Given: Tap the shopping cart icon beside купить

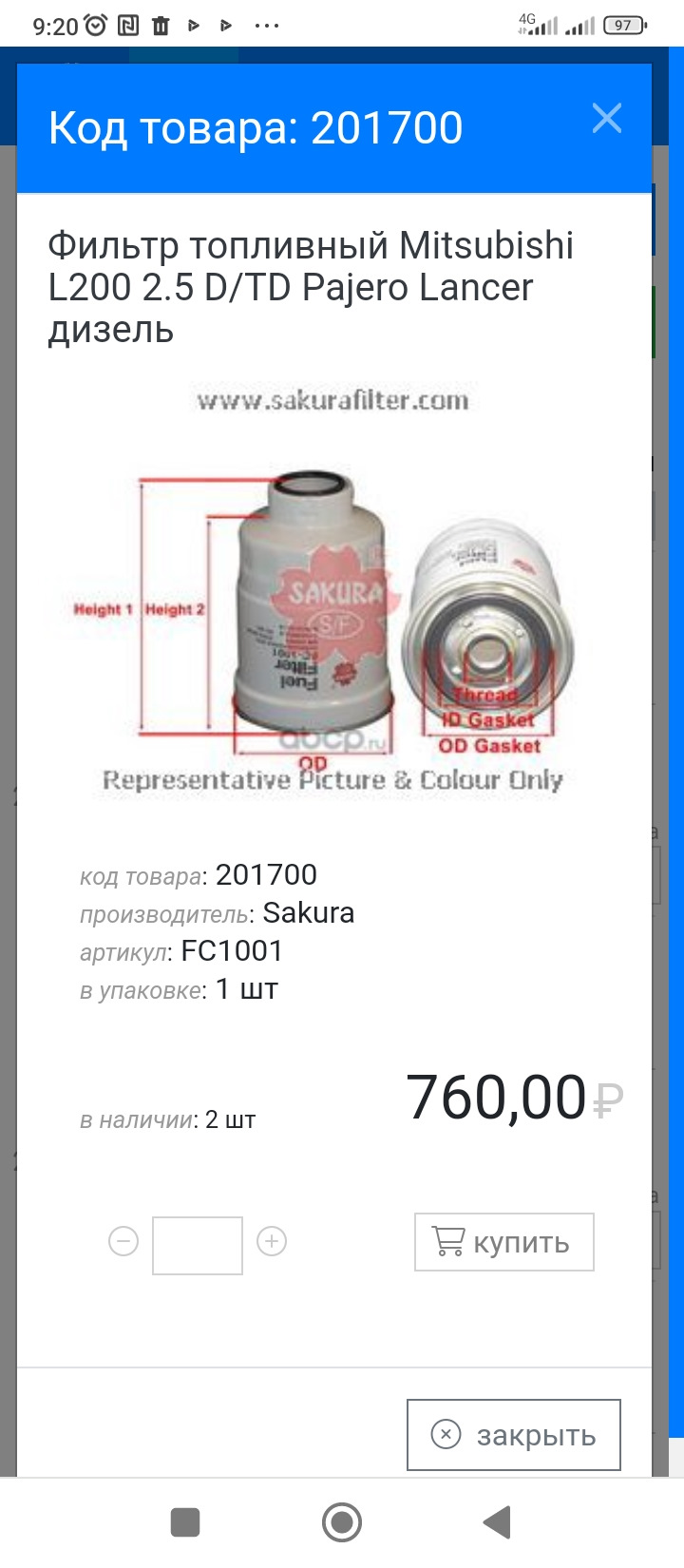Looking at the screenshot, I should click(x=447, y=1241).
